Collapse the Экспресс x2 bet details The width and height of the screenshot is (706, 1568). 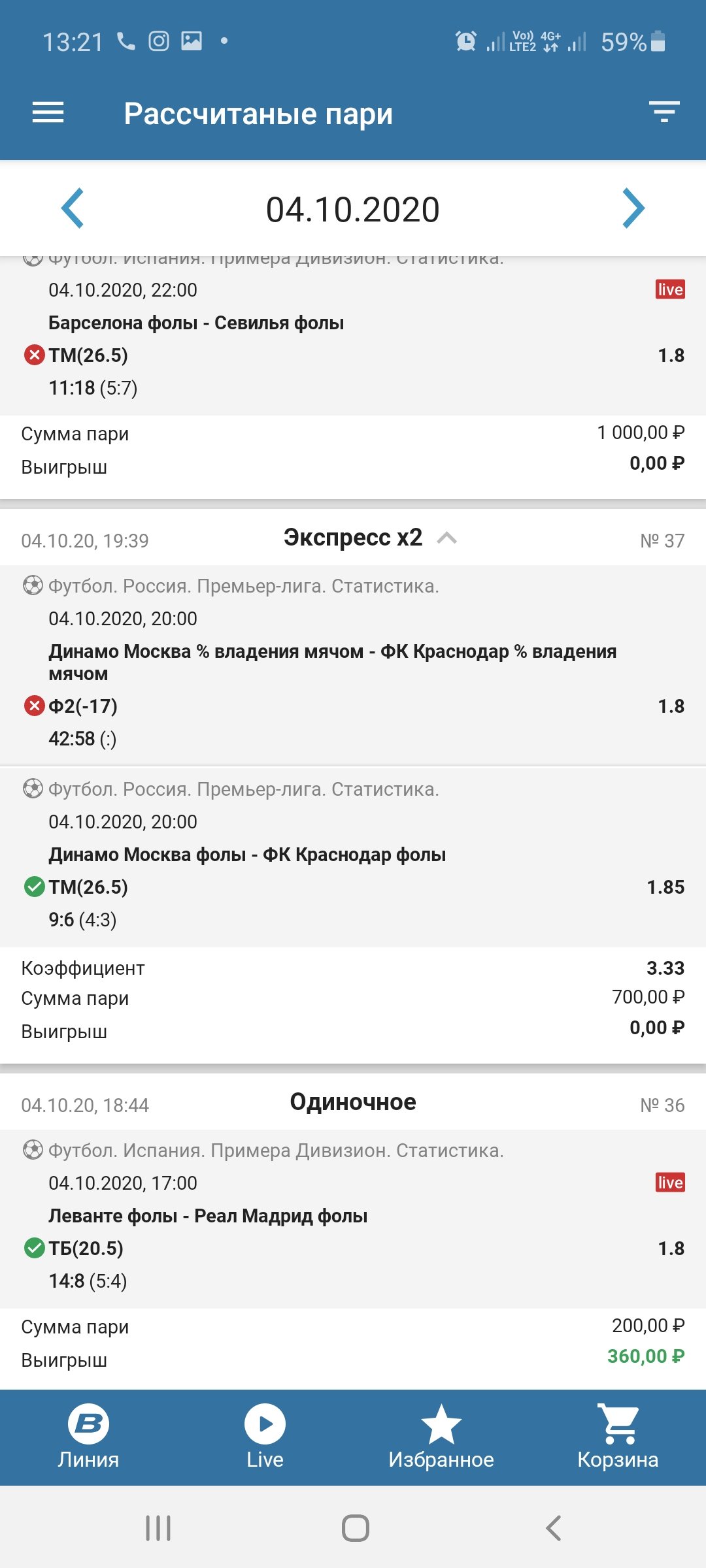click(x=446, y=538)
